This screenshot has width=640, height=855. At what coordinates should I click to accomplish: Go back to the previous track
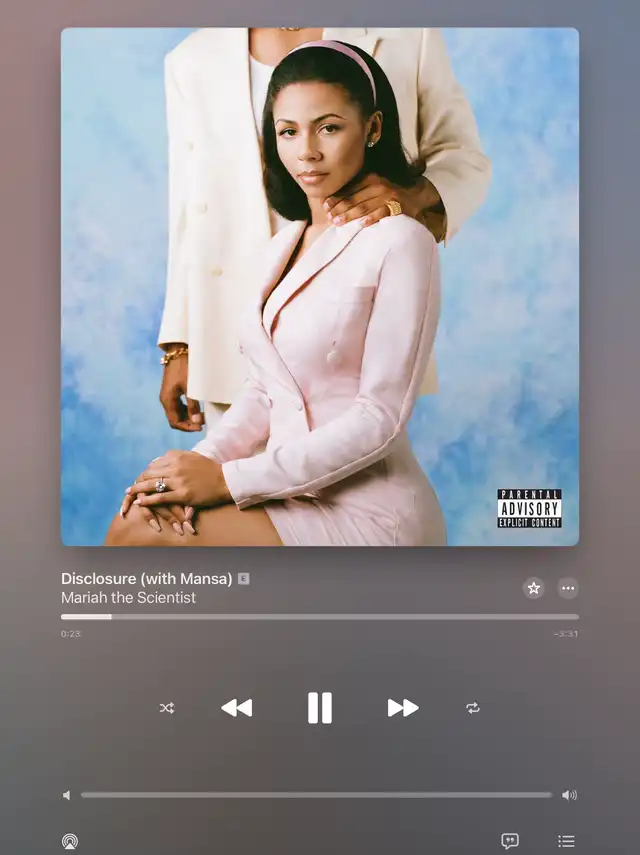coord(237,708)
